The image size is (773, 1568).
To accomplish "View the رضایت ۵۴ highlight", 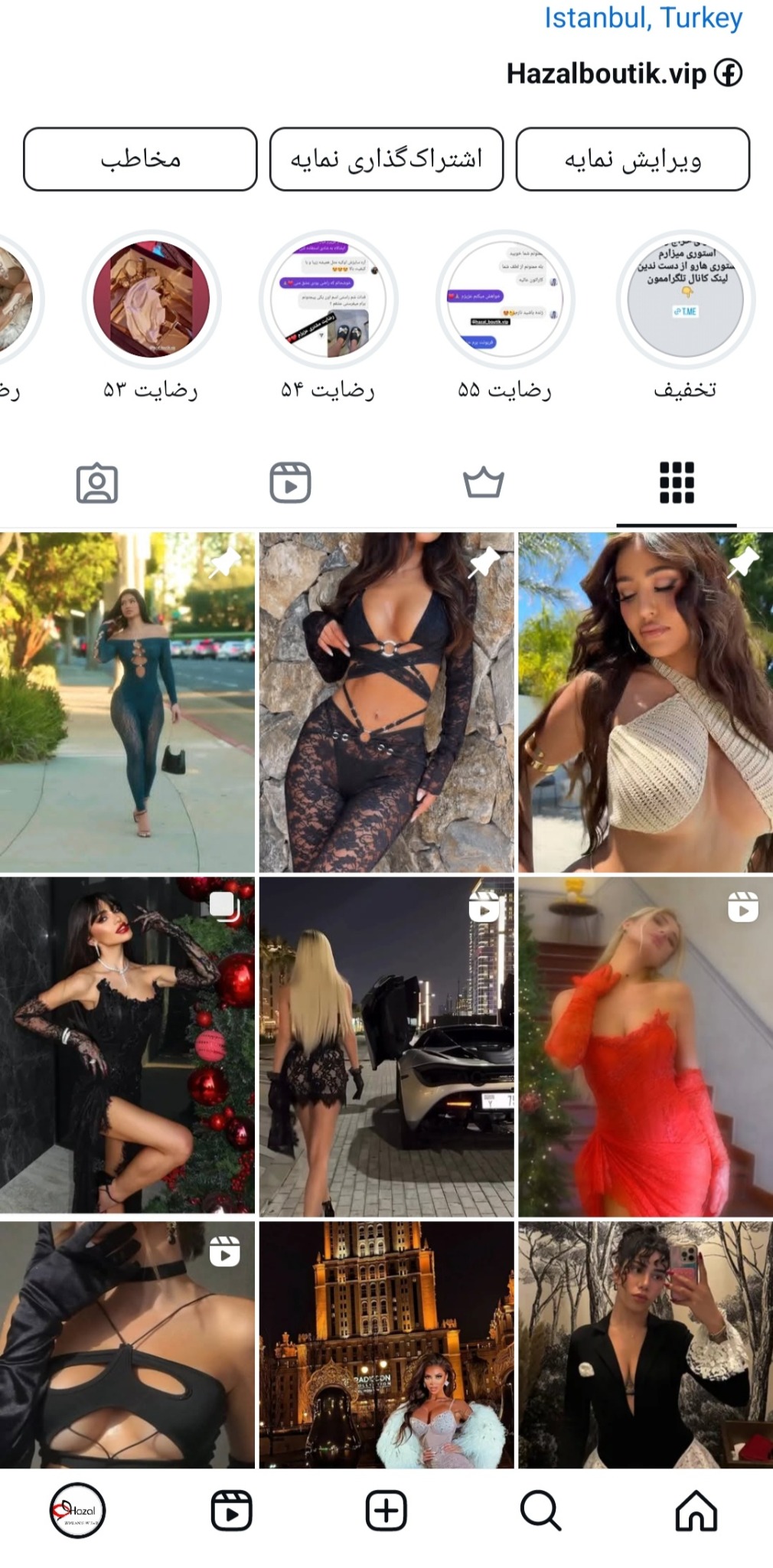I will 328,300.
